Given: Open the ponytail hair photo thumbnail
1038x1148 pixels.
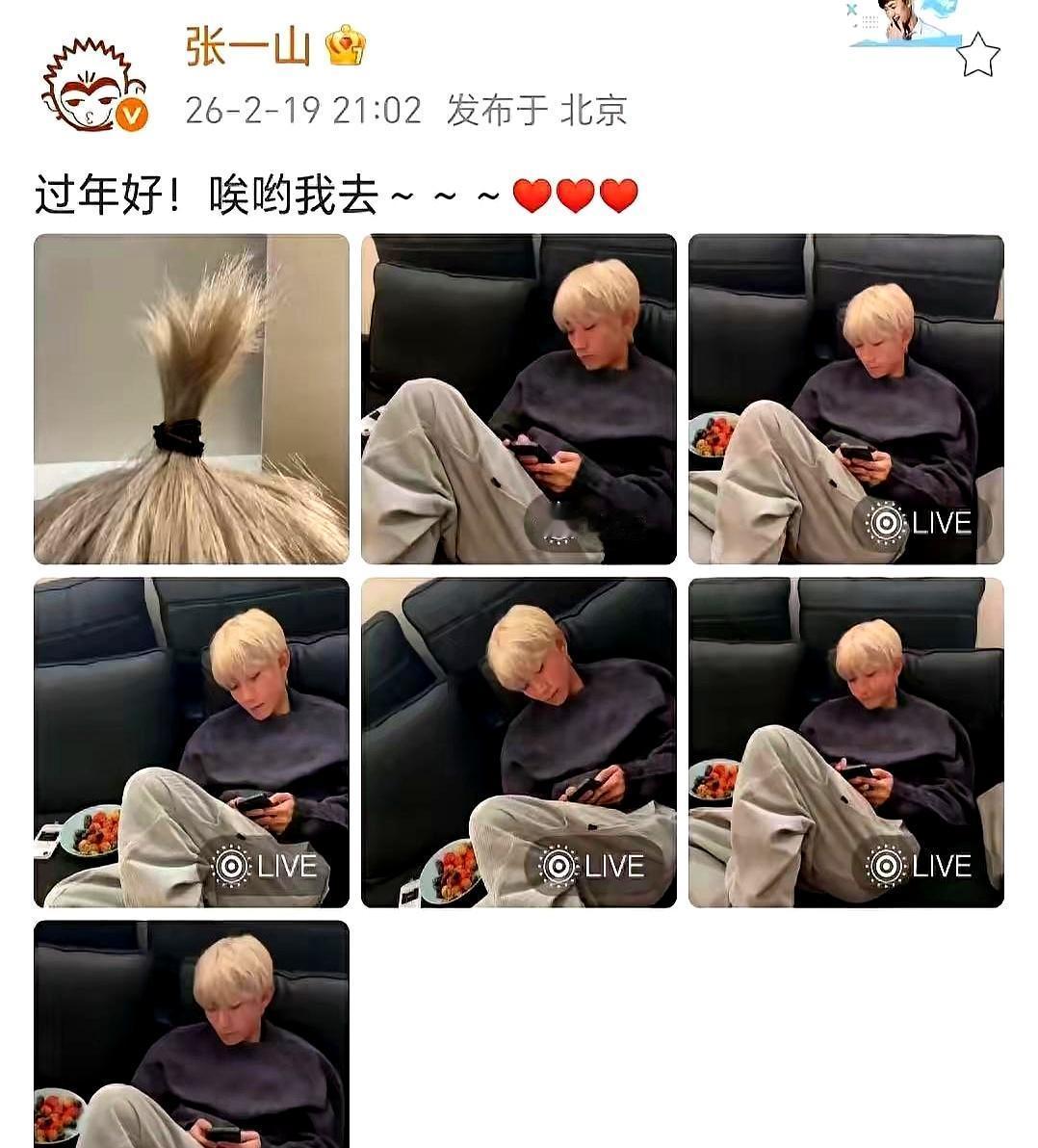Looking at the screenshot, I should coord(193,400).
